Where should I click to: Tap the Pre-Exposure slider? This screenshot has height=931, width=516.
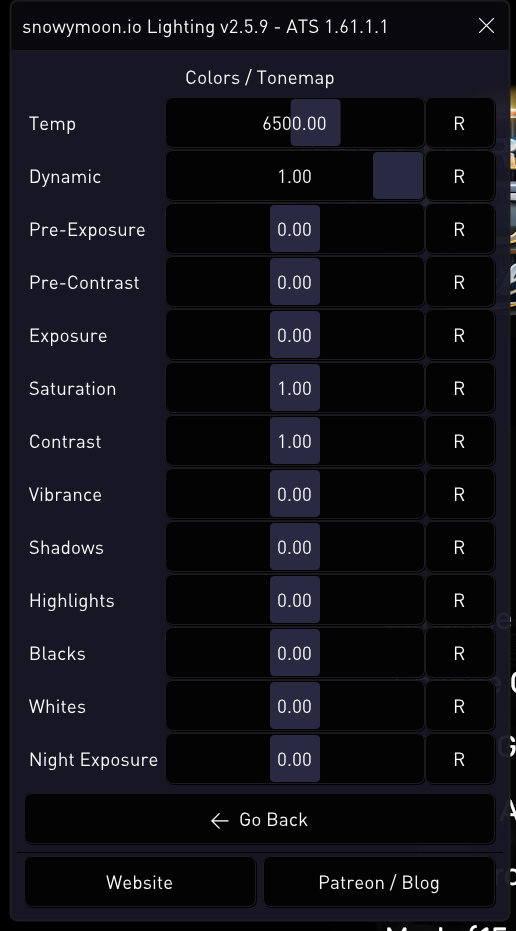click(295, 229)
